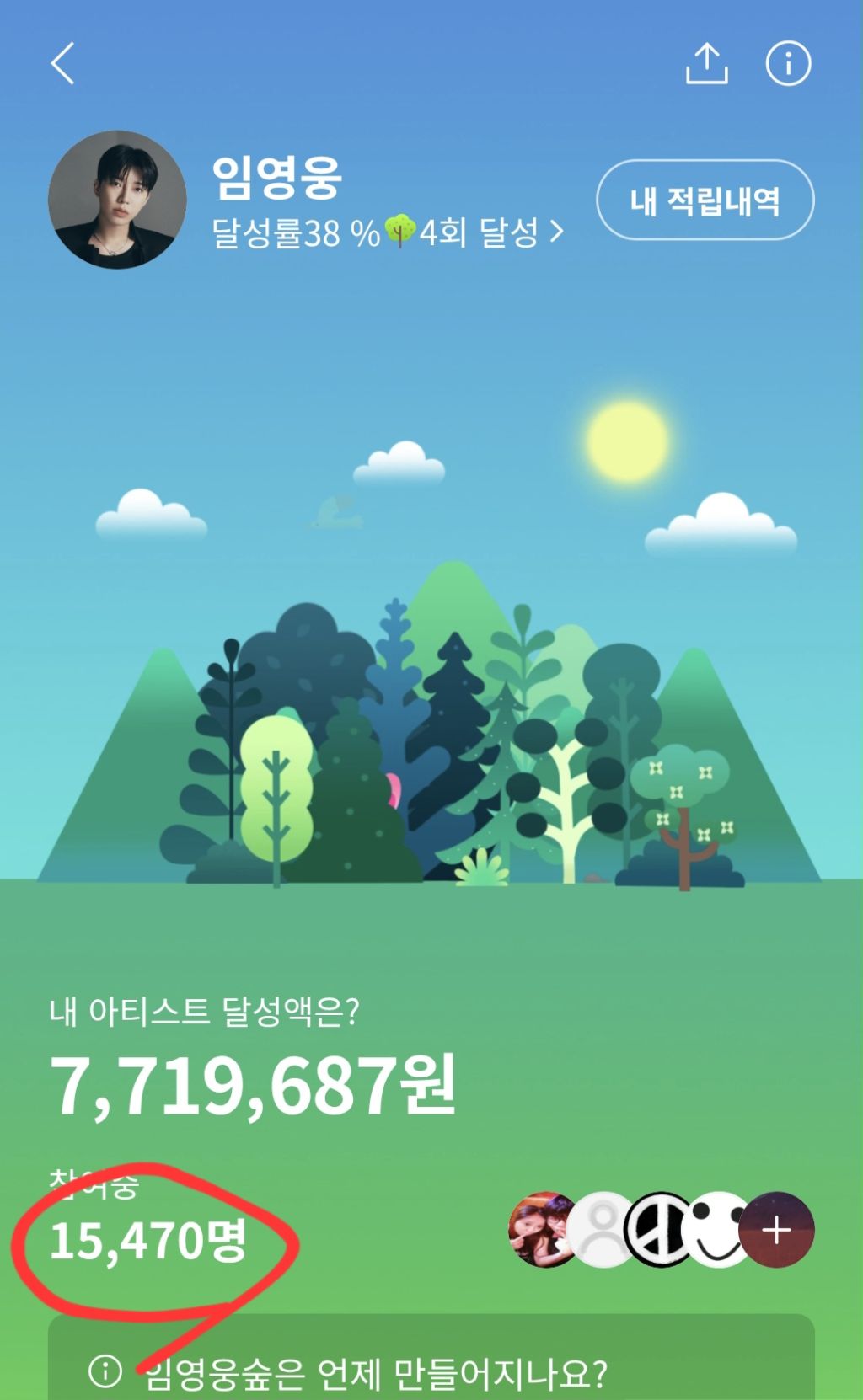Go back to the previous screen
863x1400 pixels.
coord(63,63)
